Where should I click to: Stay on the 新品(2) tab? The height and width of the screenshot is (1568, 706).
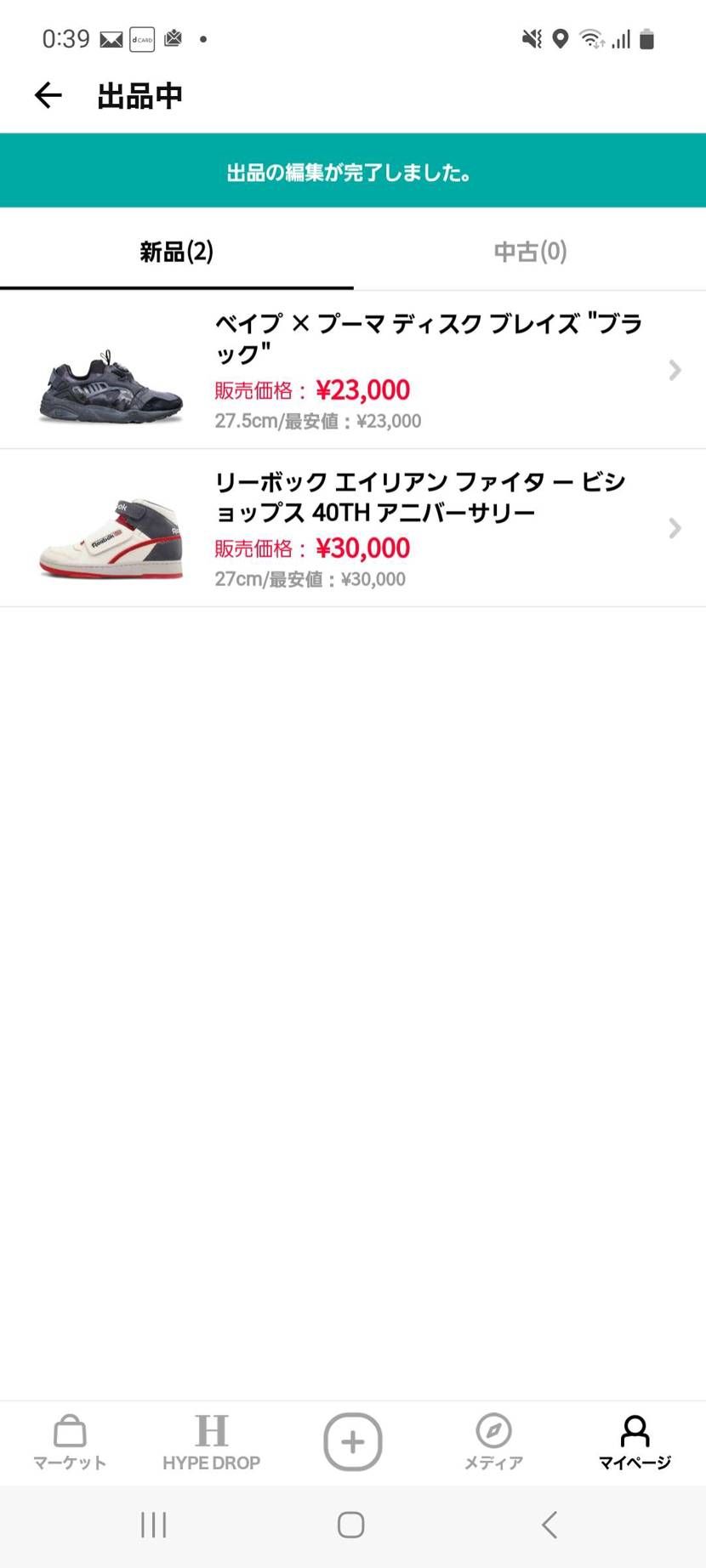tap(176, 251)
